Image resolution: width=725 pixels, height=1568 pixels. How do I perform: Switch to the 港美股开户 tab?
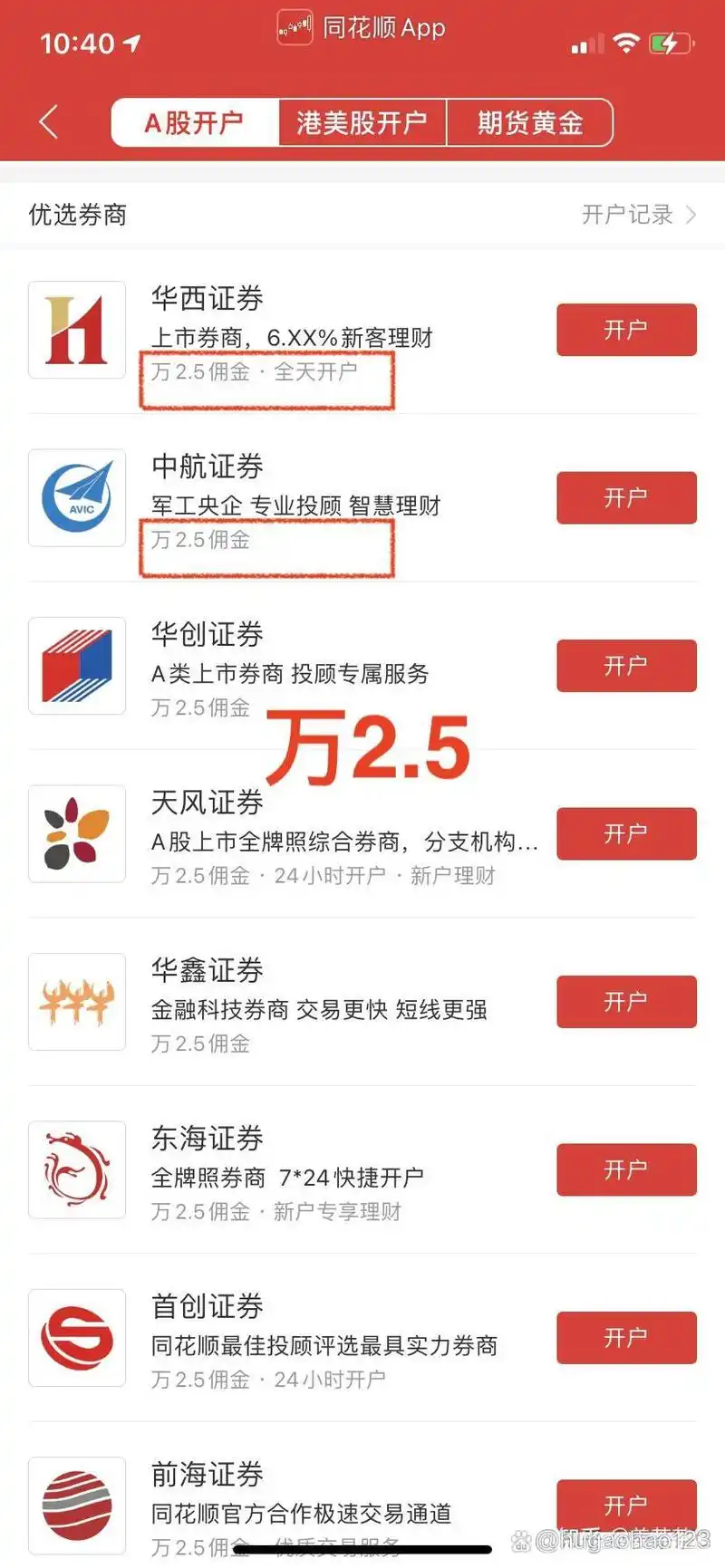362,122
